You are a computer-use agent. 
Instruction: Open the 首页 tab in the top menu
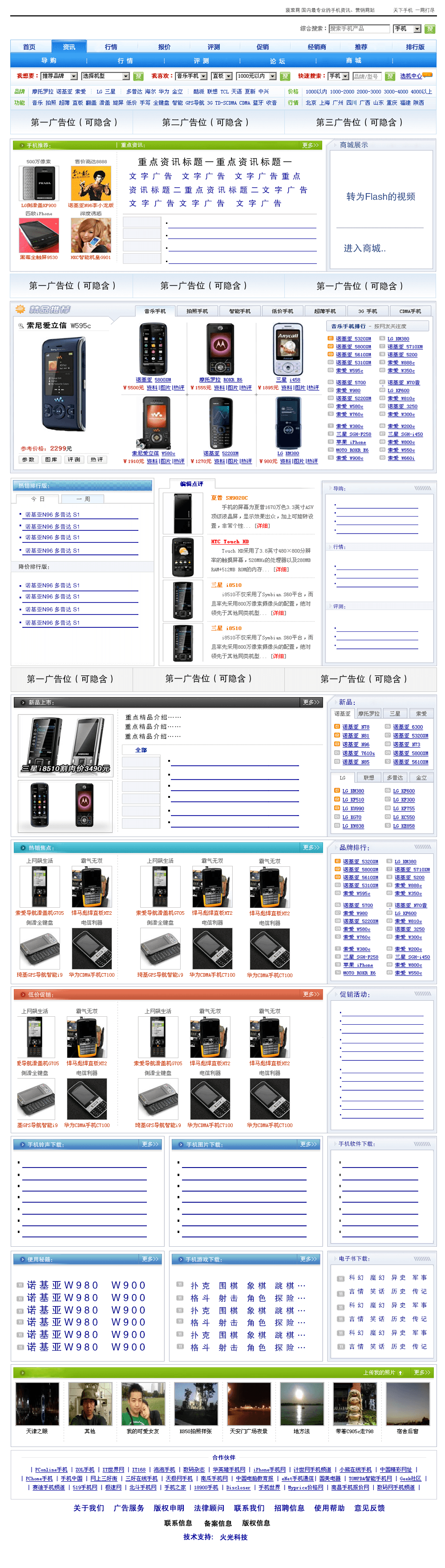coord(29,47)
